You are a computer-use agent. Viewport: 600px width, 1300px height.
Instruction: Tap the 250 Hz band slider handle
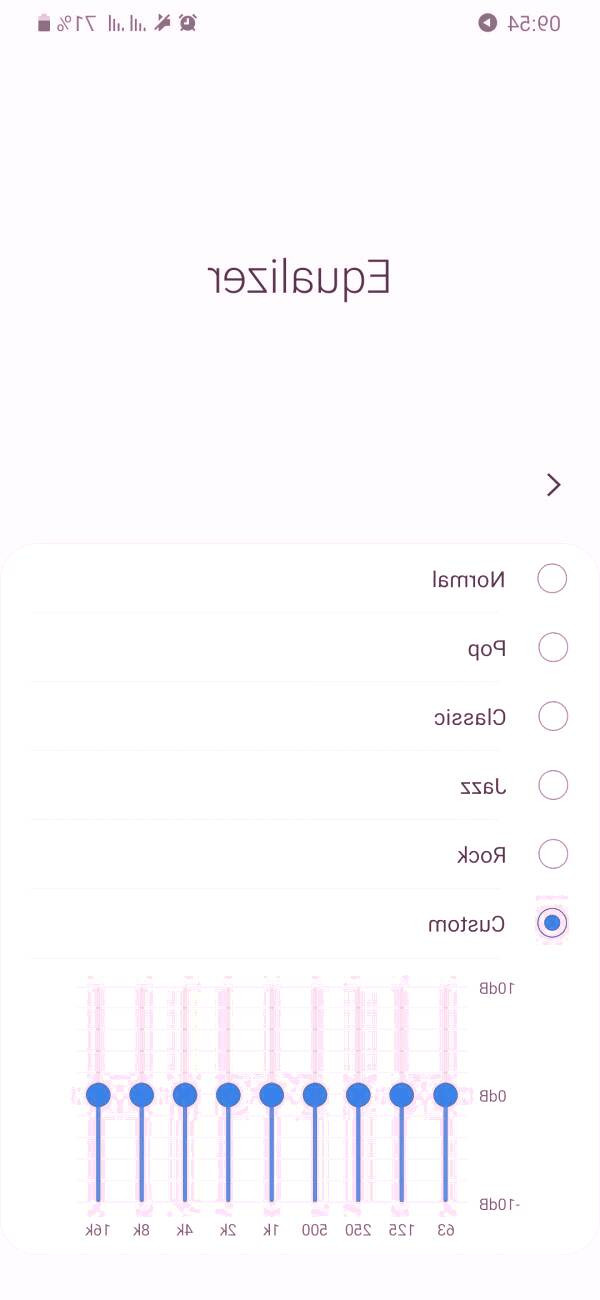[x=358, y=1095]
